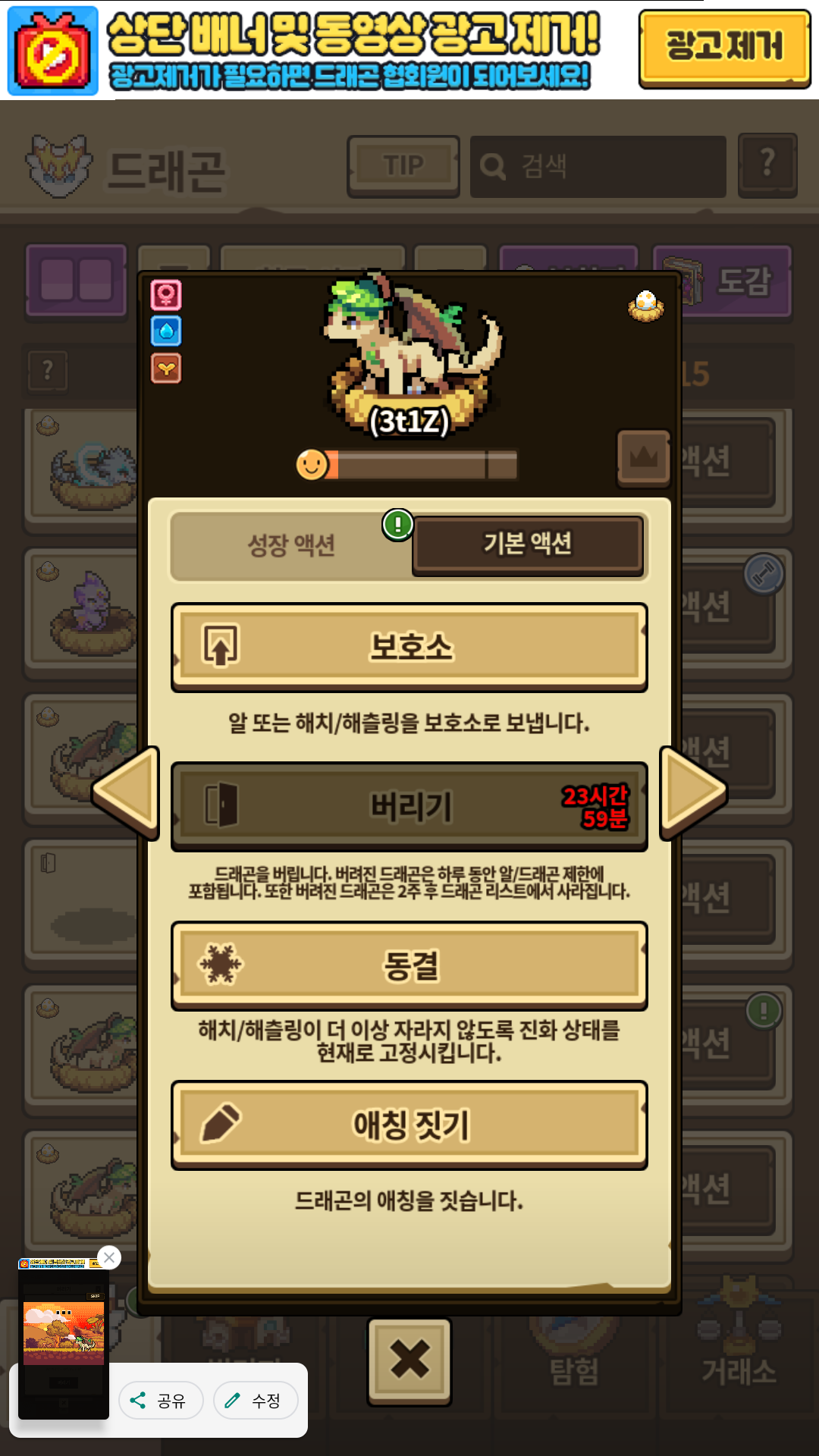This screenshot has height=1456, width=819.
Task: Send the dragon to 보호소
Action: 409,647
